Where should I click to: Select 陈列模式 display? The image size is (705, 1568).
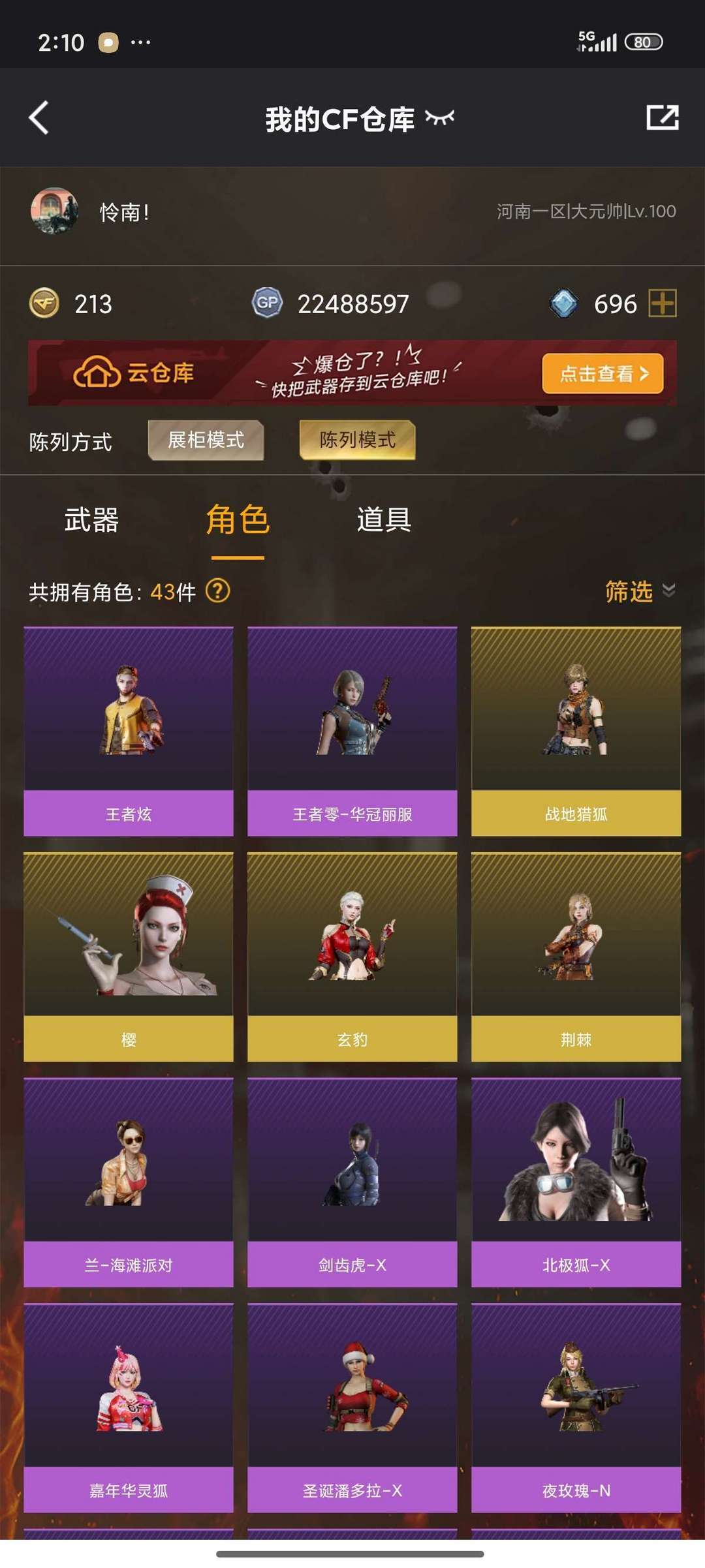click(357, 440)
